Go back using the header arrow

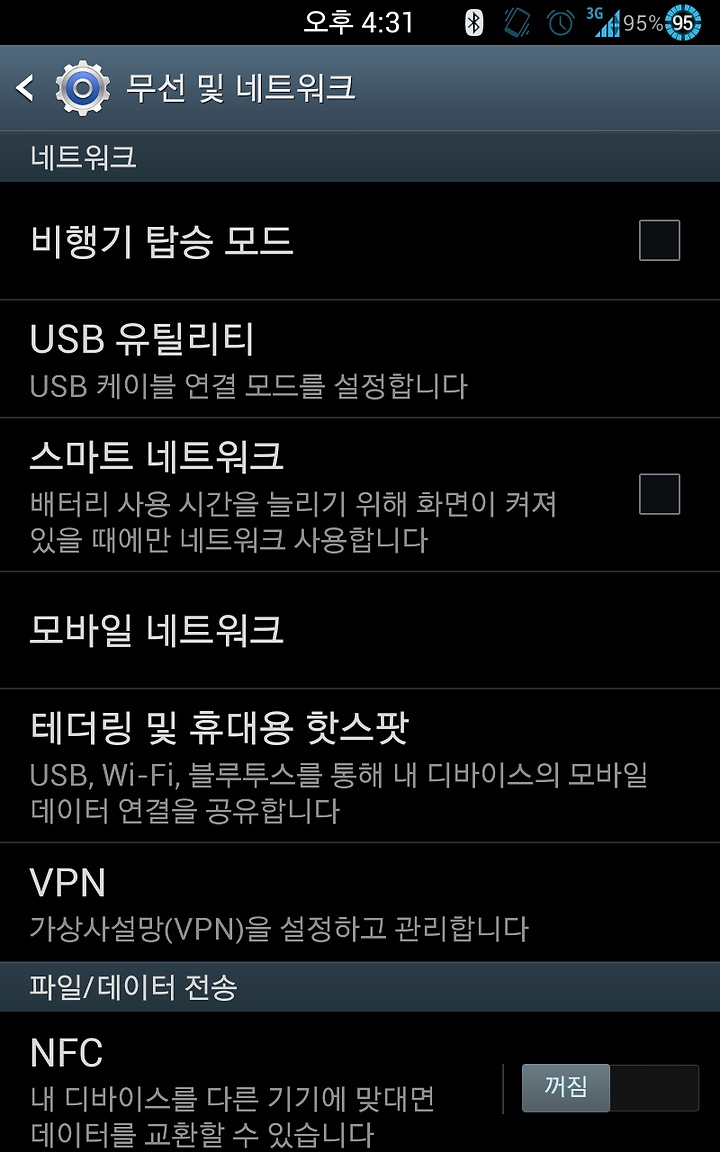26,88
